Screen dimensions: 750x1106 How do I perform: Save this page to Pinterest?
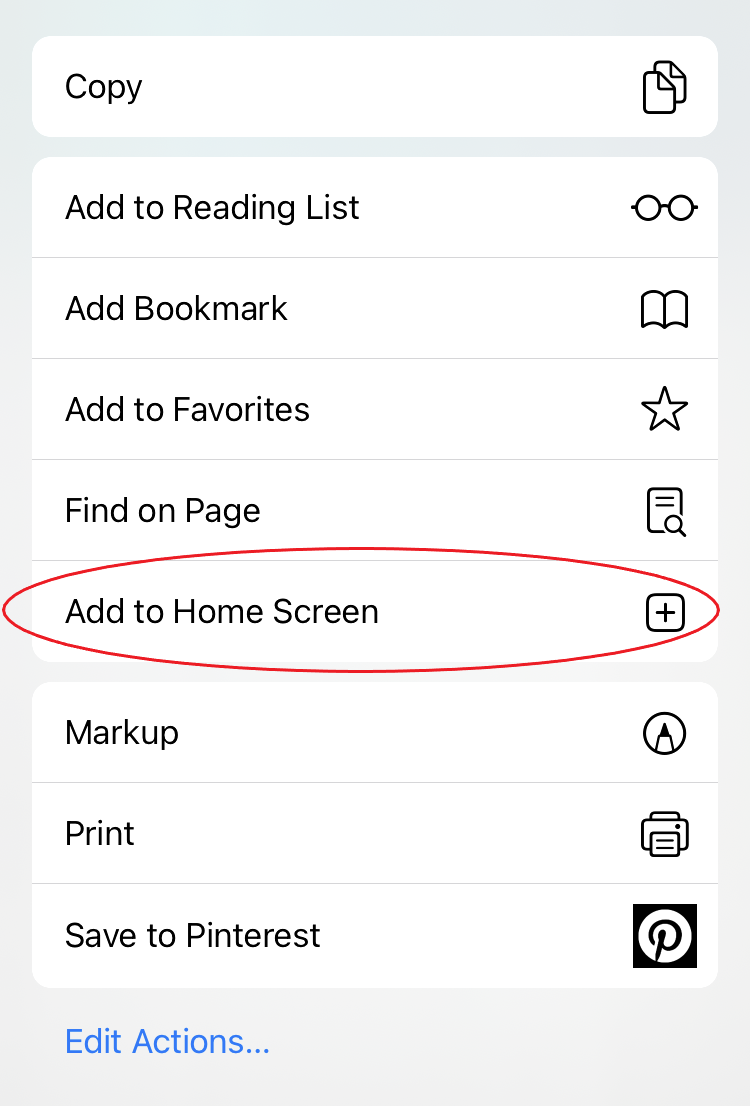point(374,936)
